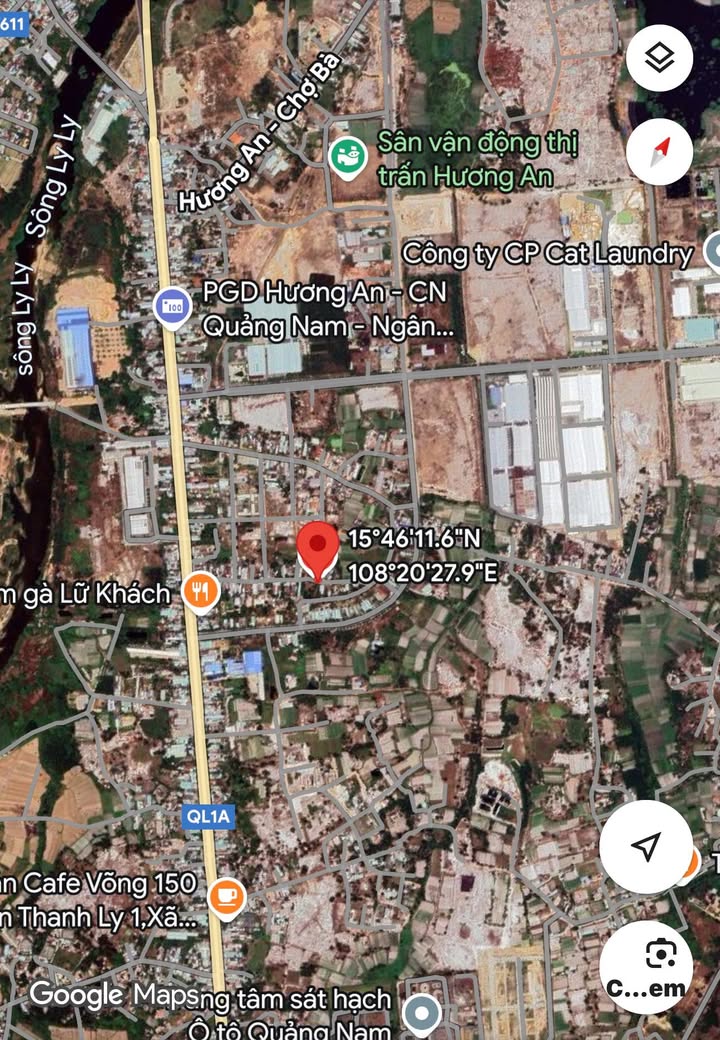Tap the PGD Hương An bank marker
The height and width of the screenshot is (1040, 720).
[173, 303]
